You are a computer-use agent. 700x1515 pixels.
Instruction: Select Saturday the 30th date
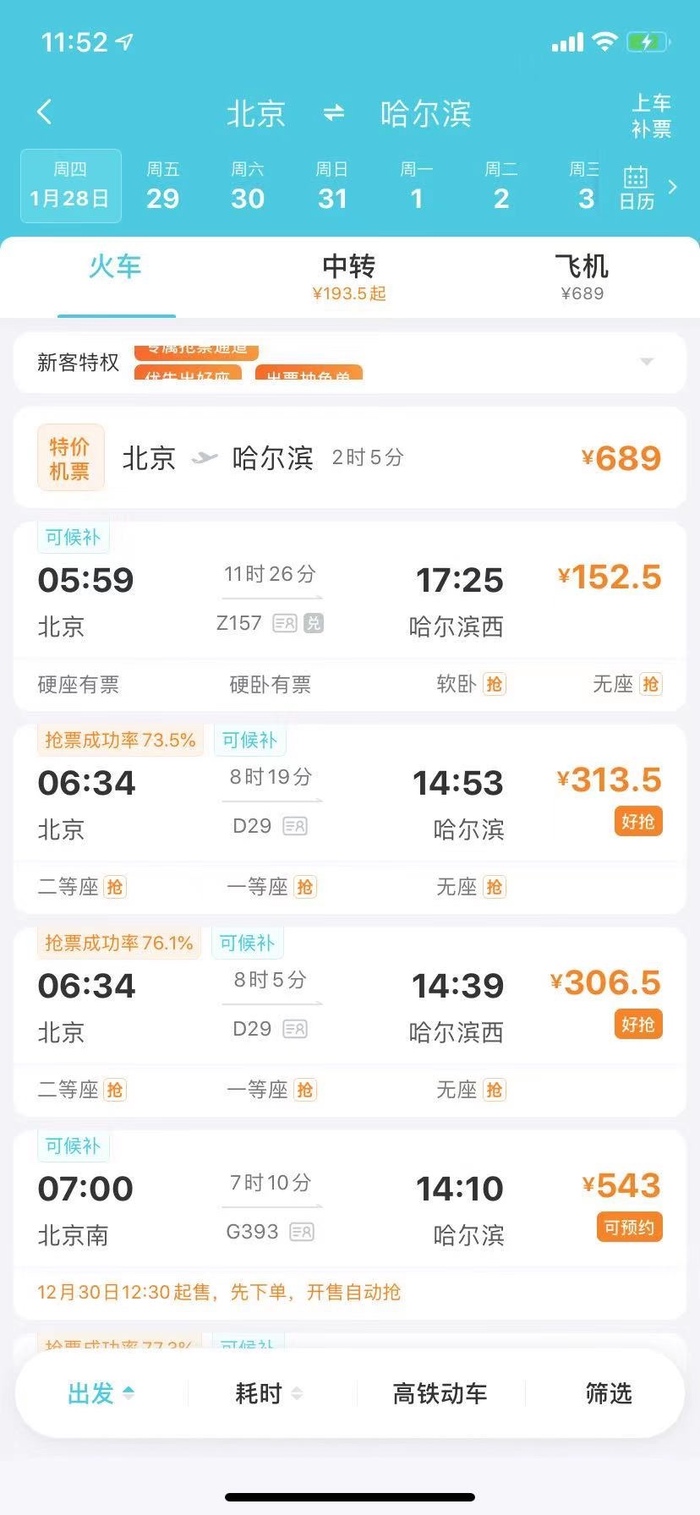pos(248,186)
